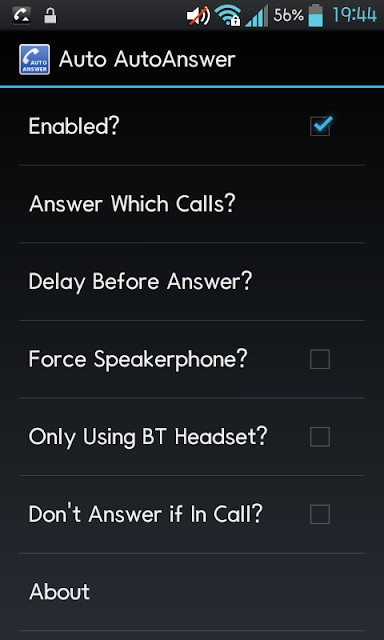Check Only Using BT Headset? option
The image size is (384, 640).
coord(320,437)
